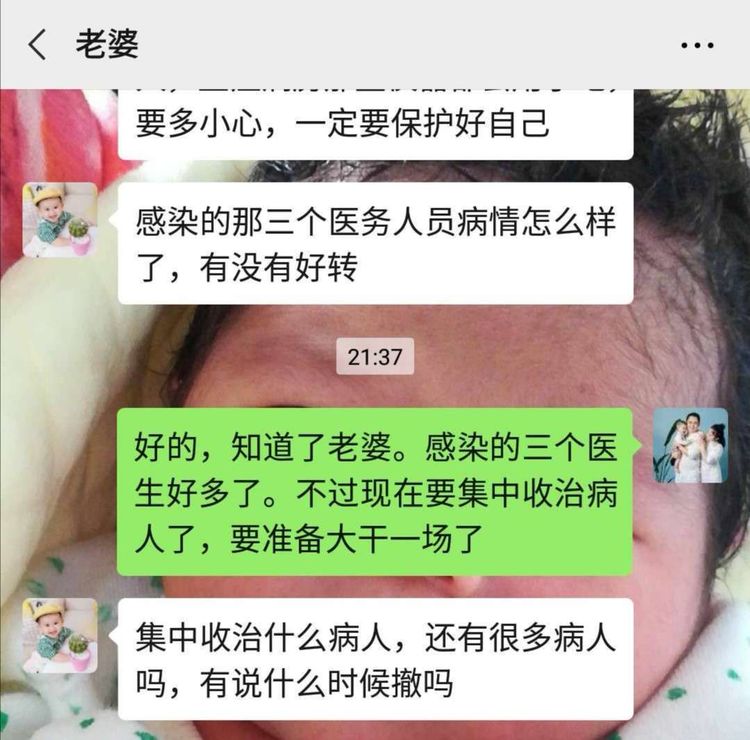Open avatar beside the "感染的那三个医务人员" message
Screen dimensions: 750x740
tap(60, 220)
